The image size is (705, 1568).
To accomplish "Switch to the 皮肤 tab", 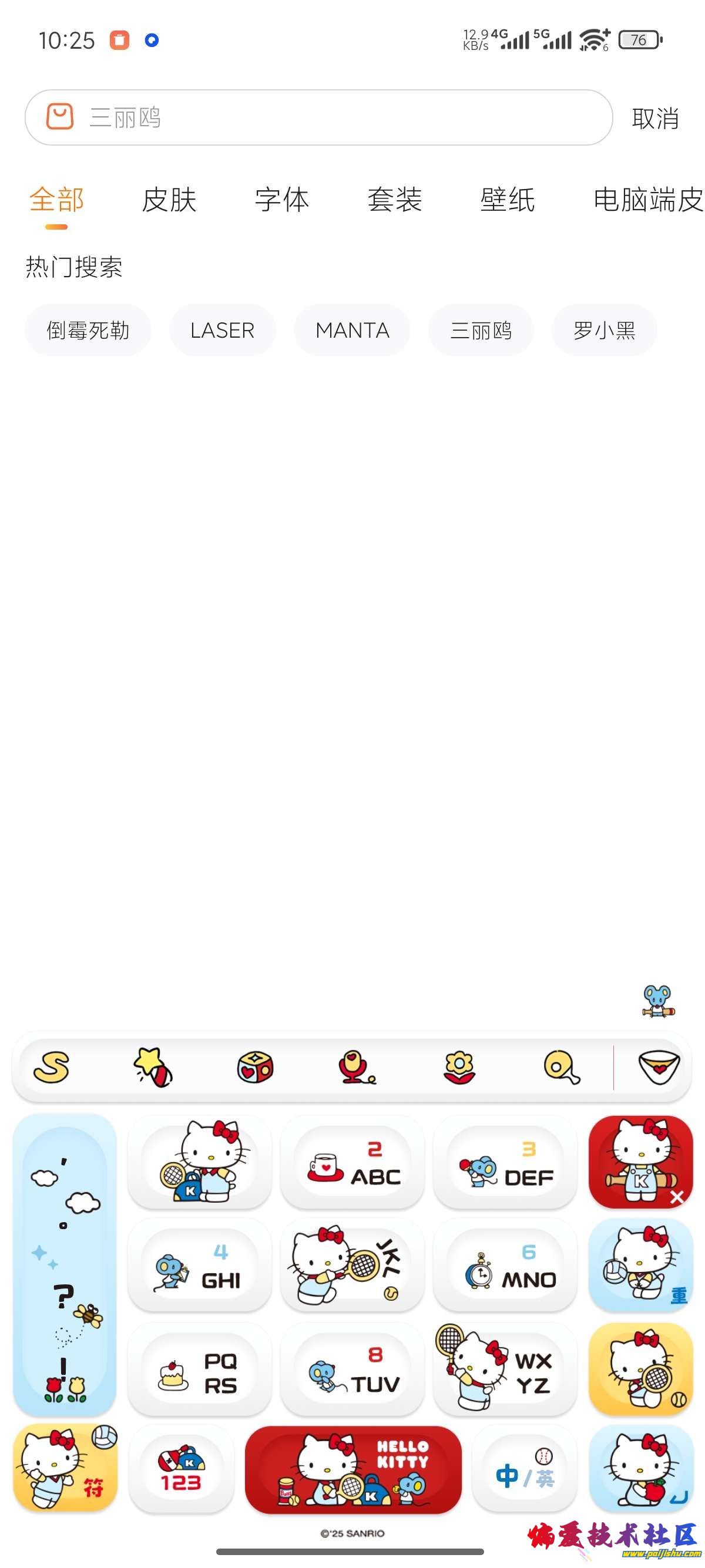I will (169, 200).
